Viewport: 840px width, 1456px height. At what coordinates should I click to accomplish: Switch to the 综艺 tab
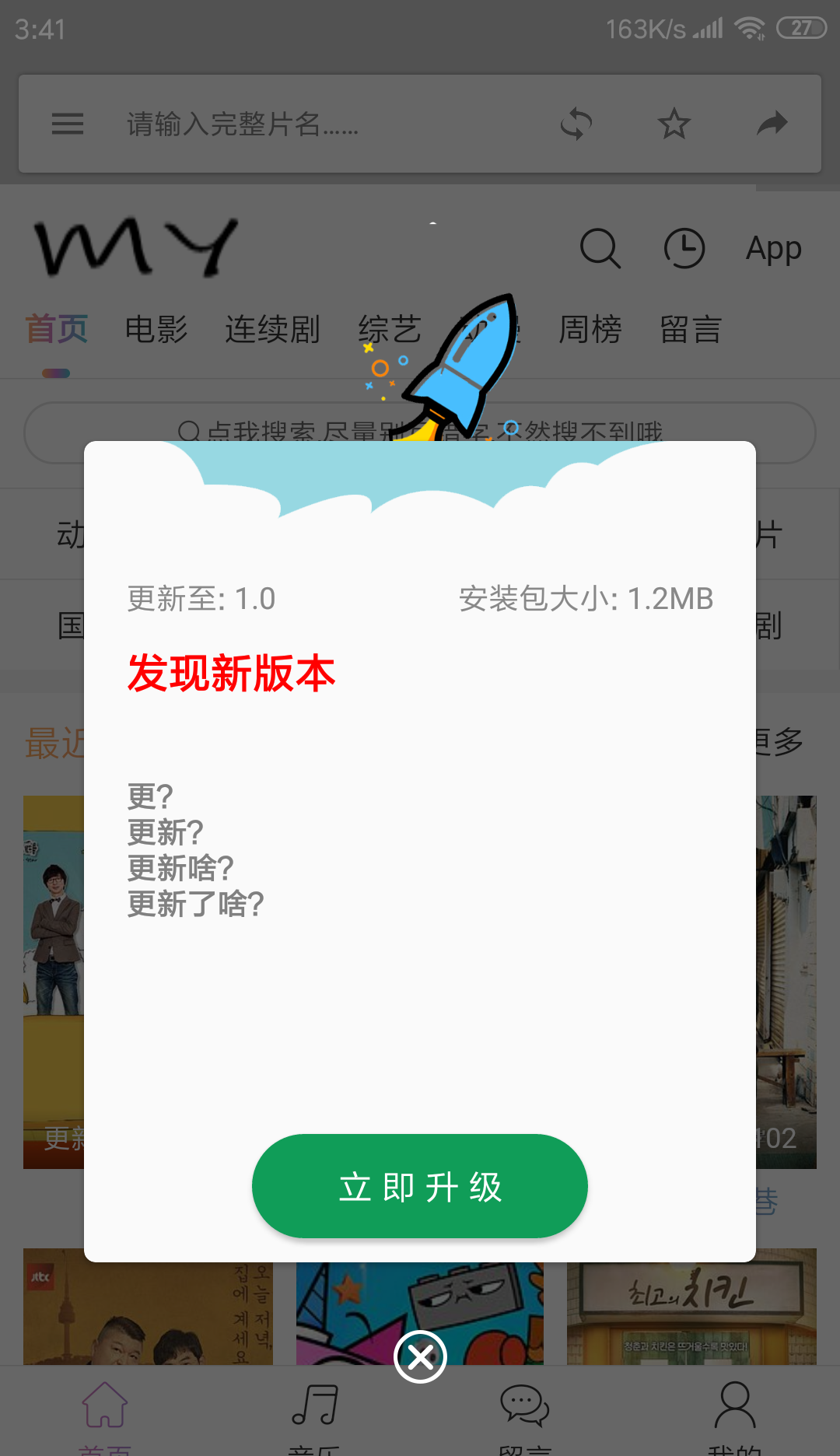pyautogui.click(x=390, y=329)
